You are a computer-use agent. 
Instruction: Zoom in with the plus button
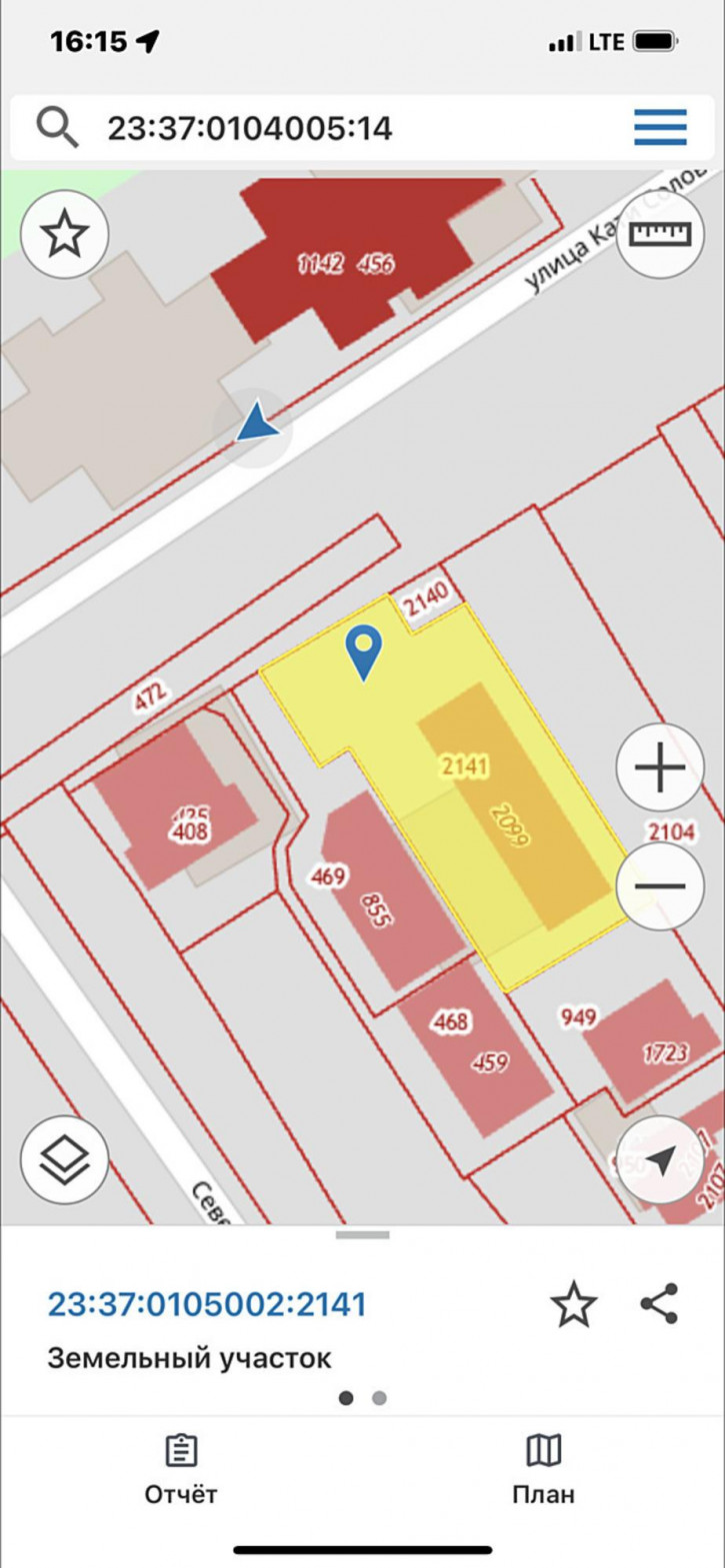660,768
